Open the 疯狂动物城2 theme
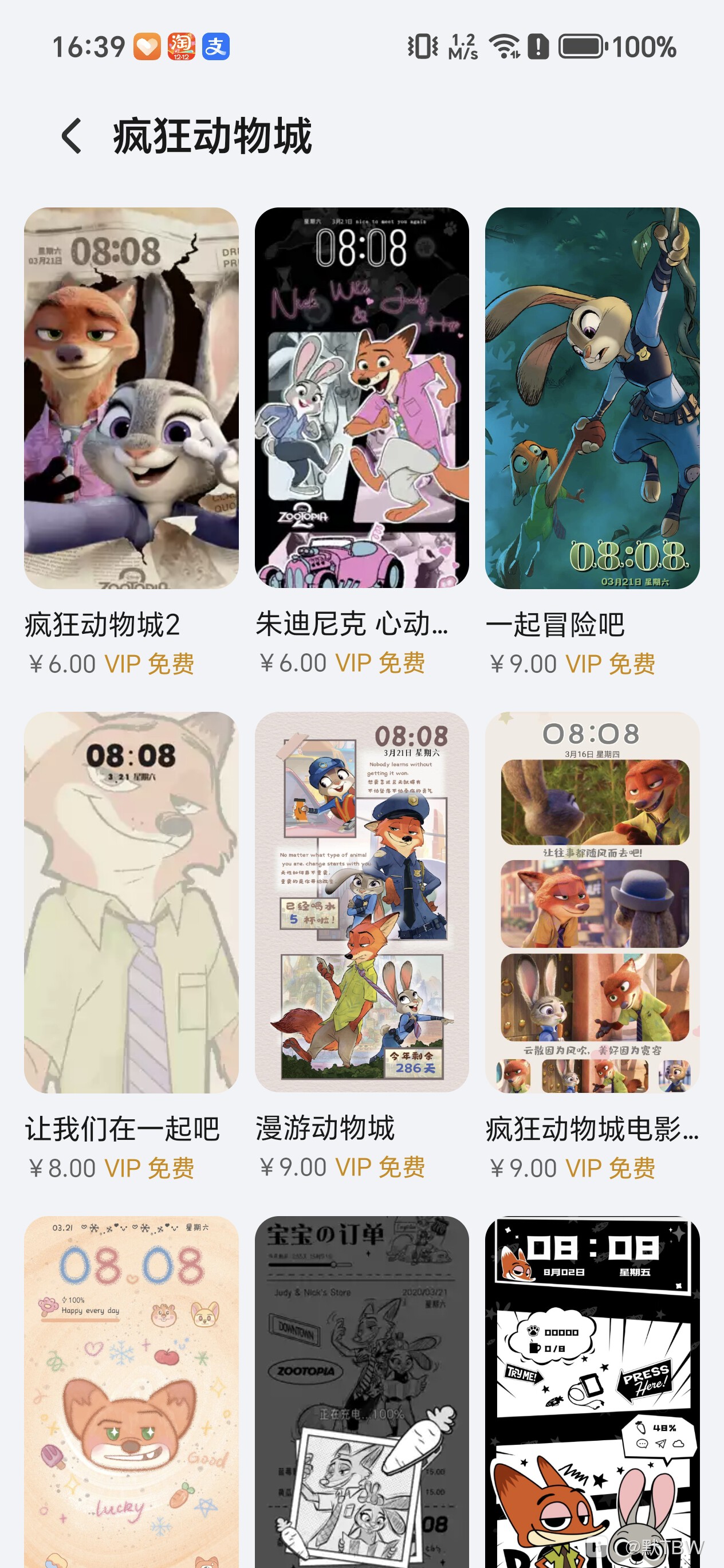724x1568 pixels. 131,398
